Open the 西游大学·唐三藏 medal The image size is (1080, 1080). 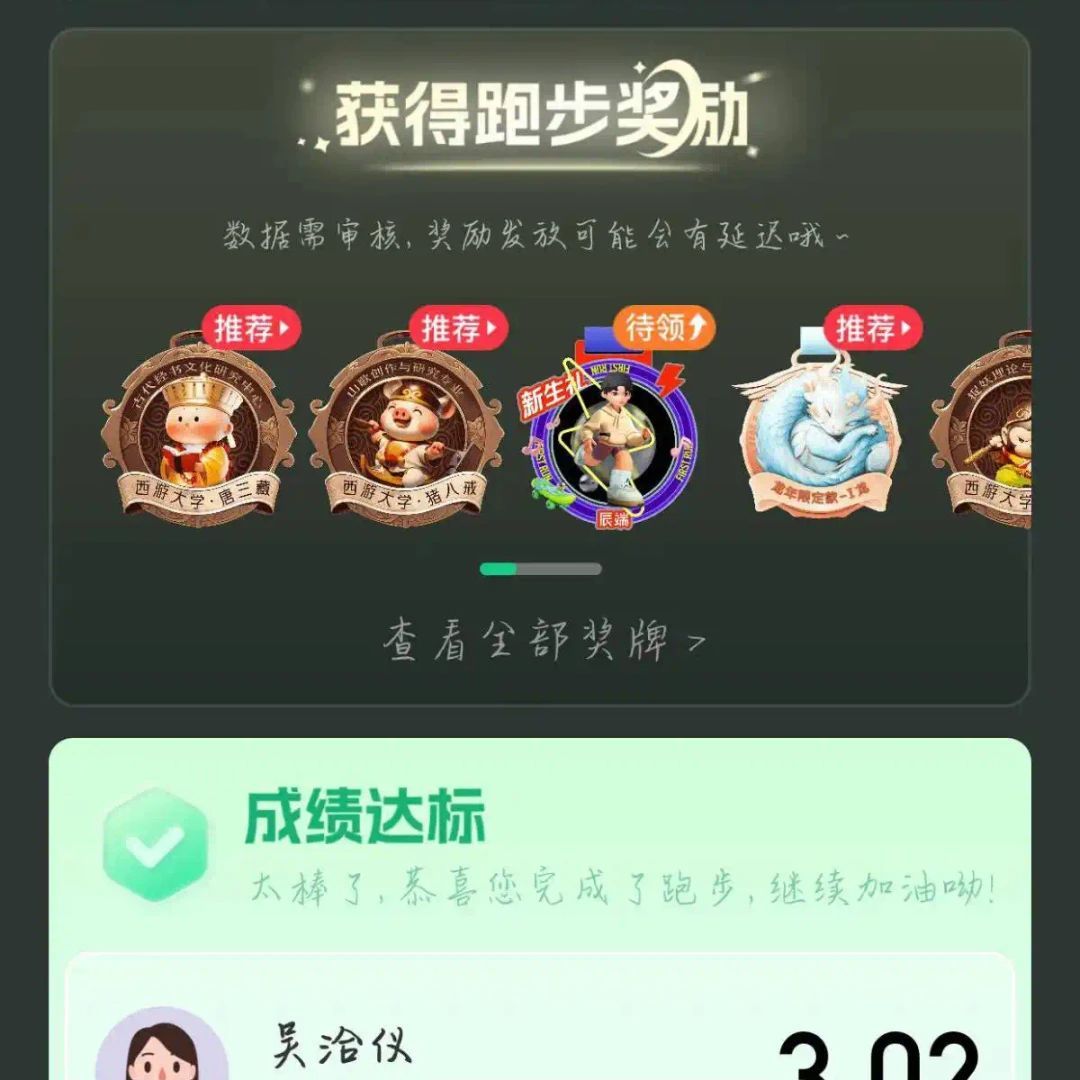[199, 430]
